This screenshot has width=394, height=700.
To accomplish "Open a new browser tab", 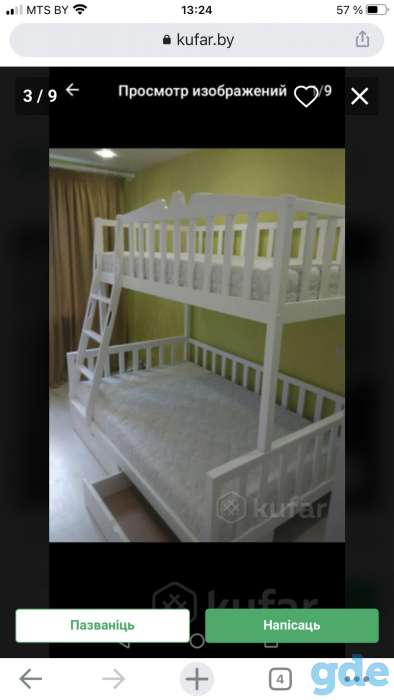I will [x=197, y=679].
